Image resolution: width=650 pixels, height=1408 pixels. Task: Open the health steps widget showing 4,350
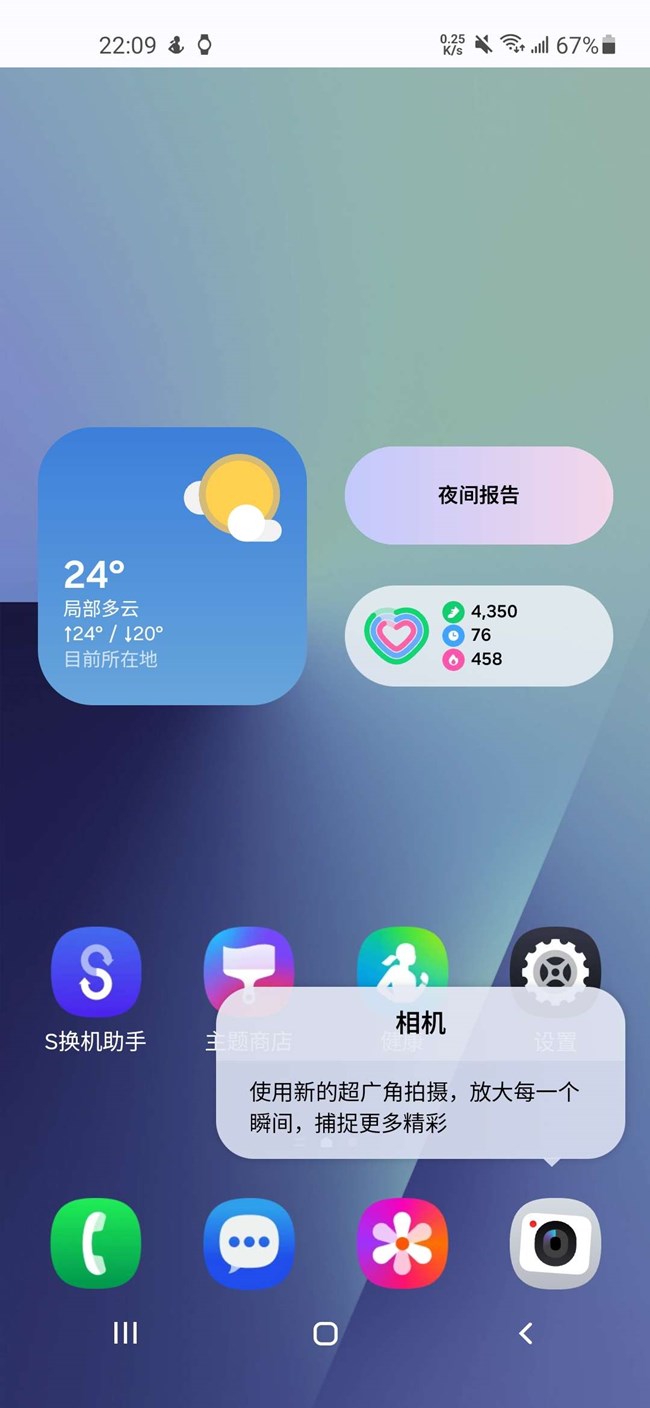[478, 635]
